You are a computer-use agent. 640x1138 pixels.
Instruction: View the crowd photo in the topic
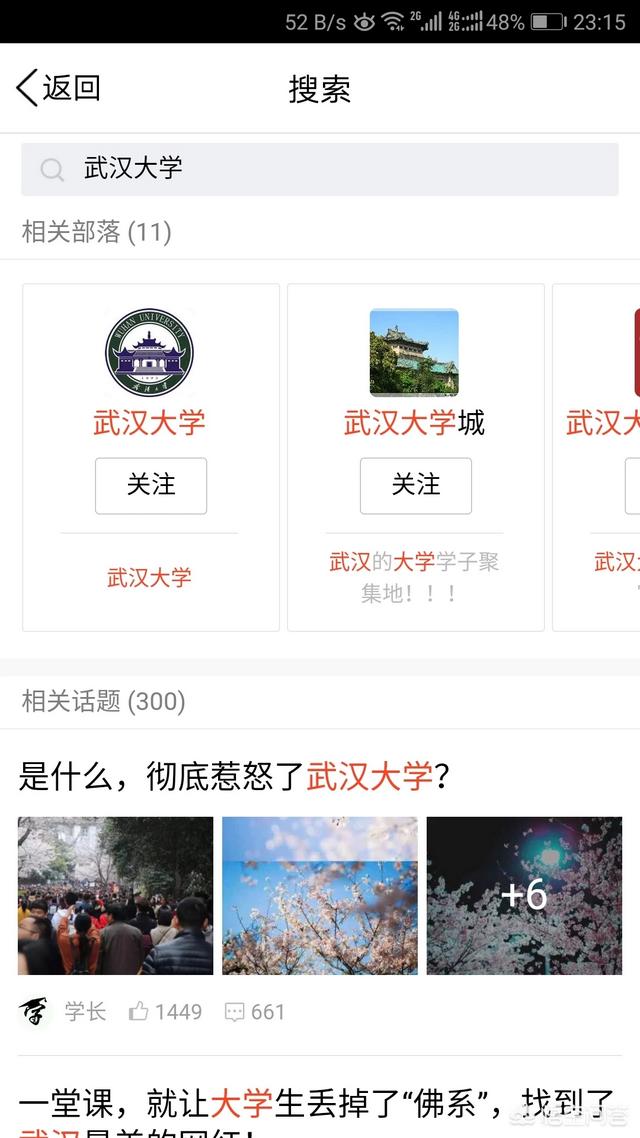coord(115,896)
